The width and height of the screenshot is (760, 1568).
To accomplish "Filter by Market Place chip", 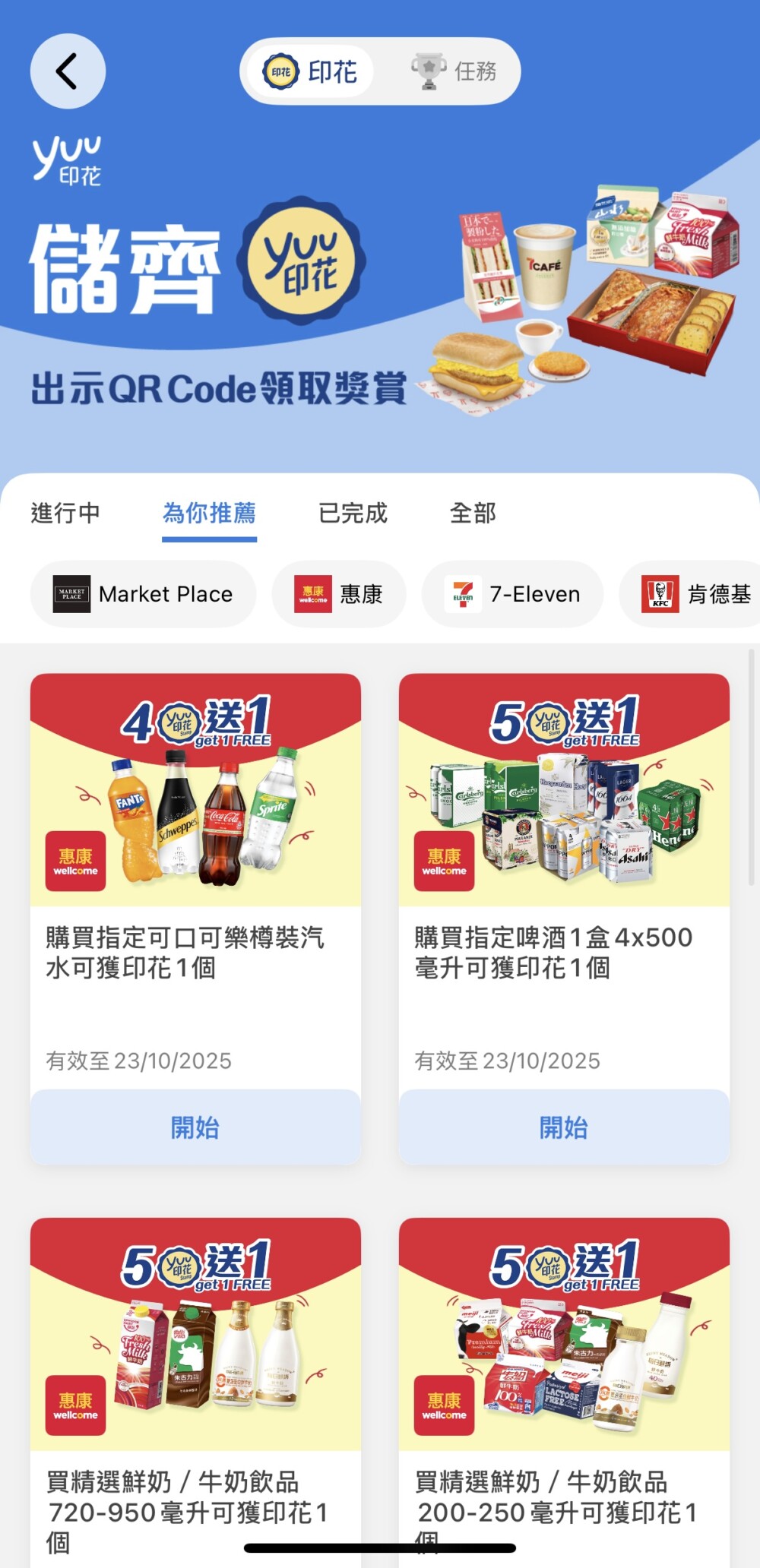I will click(143, 594).
